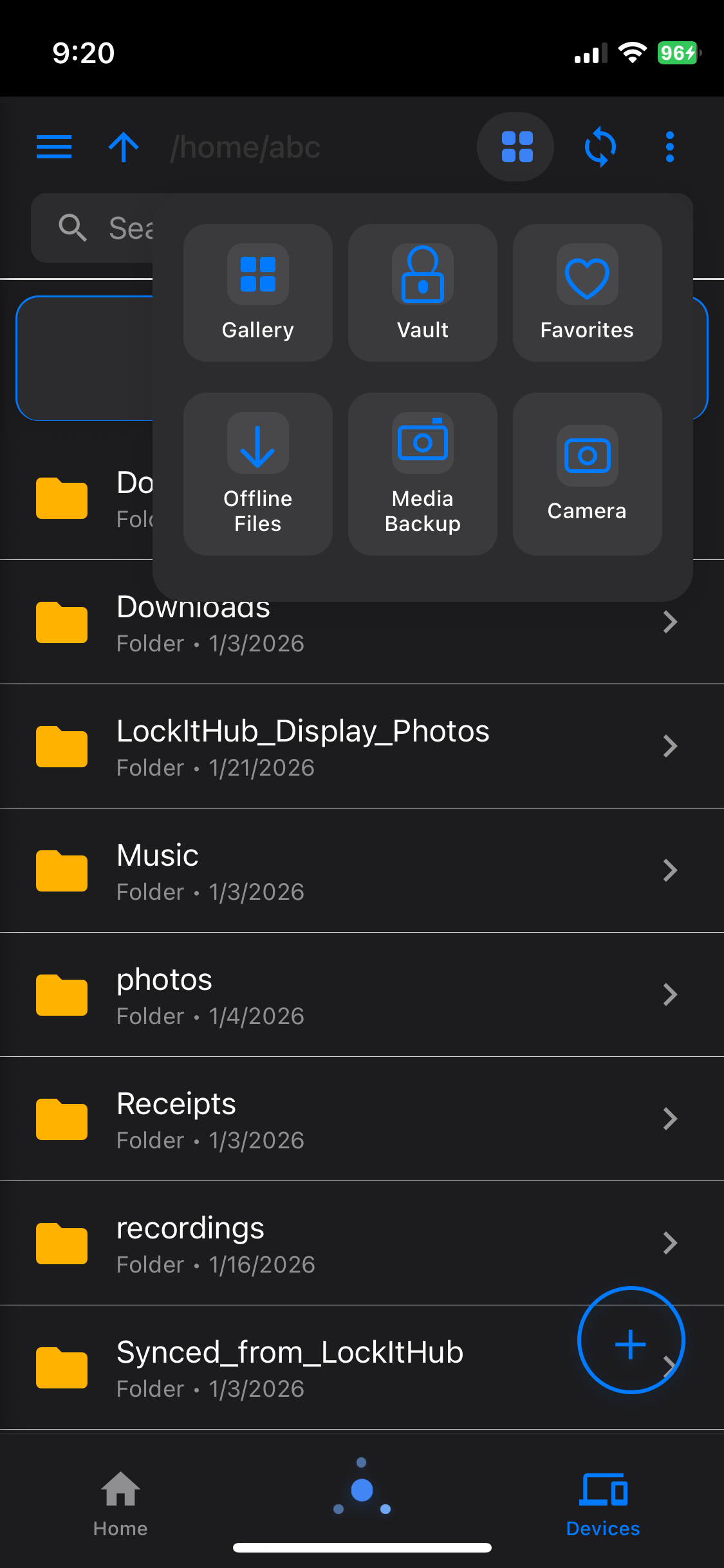Expand the recordings folder
This screenshot has height=1568, width=724.
click(670, 1243)
